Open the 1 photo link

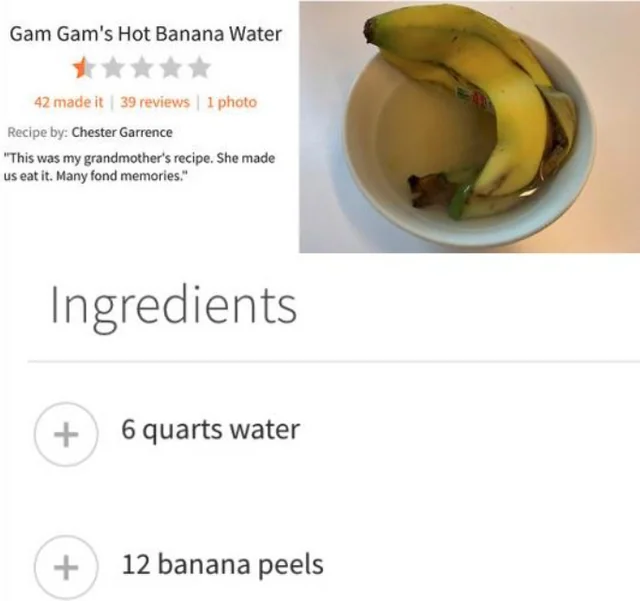231,101
